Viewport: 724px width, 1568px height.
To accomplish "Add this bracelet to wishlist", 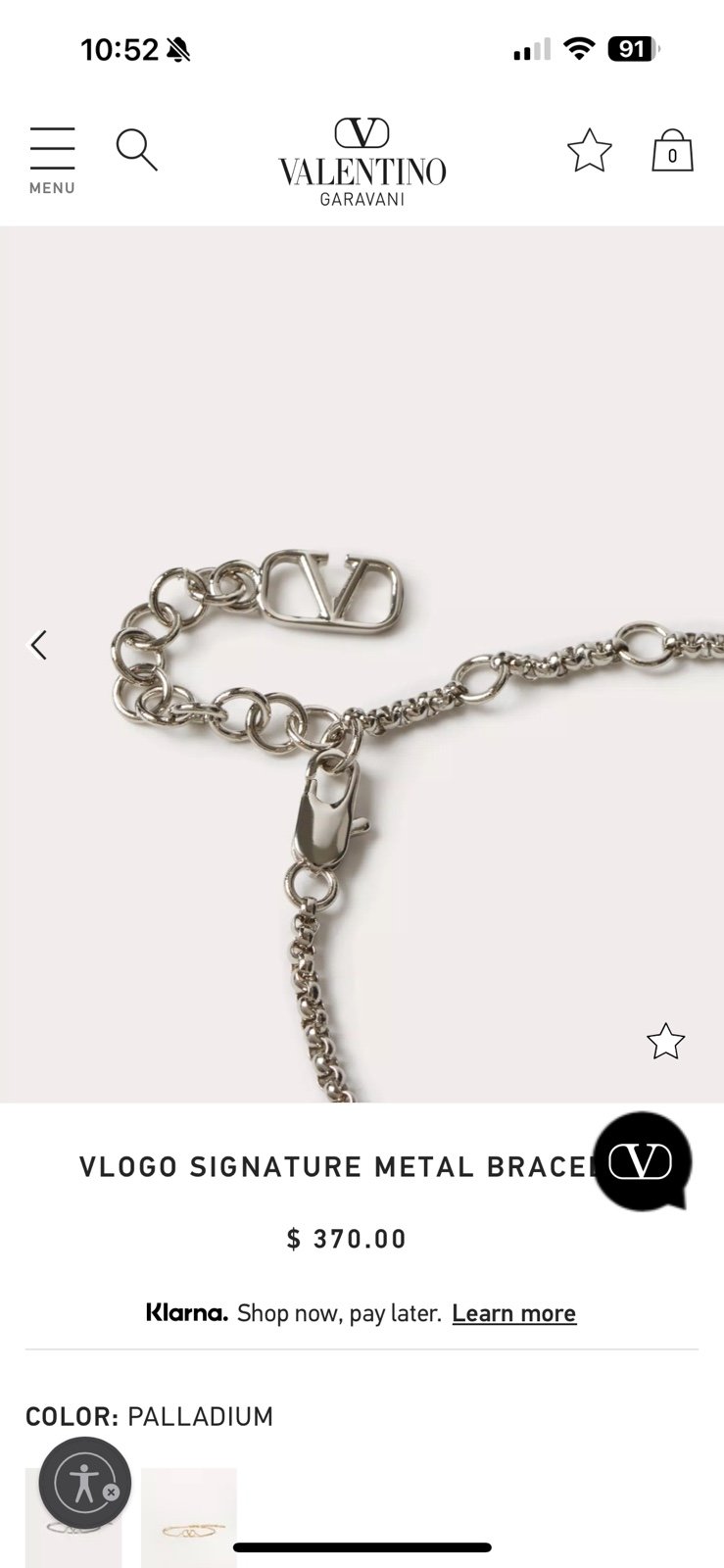I will 665,1042.
